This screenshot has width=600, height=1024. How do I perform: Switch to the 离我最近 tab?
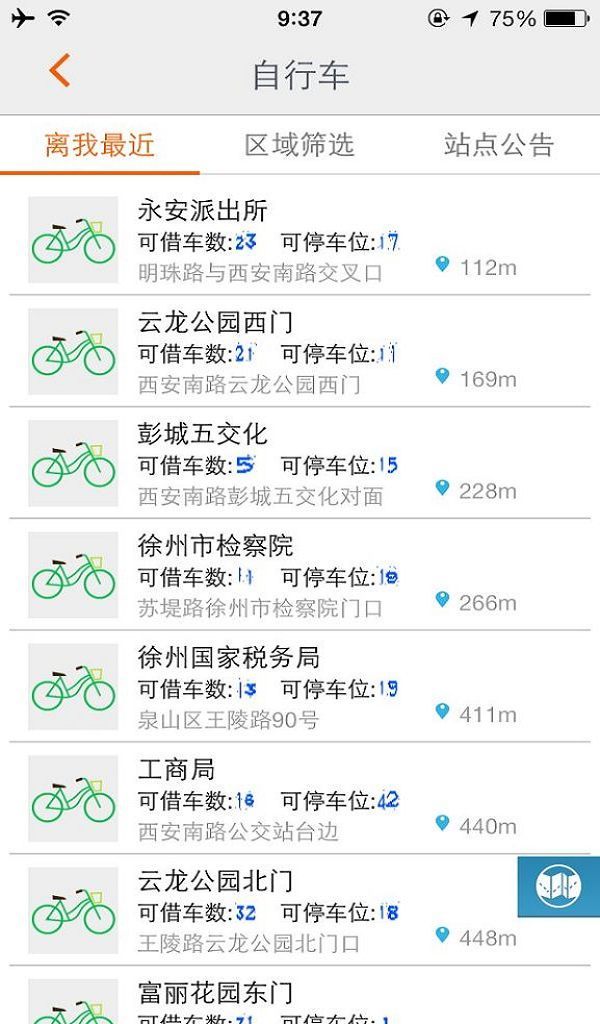tap(100, 145)
